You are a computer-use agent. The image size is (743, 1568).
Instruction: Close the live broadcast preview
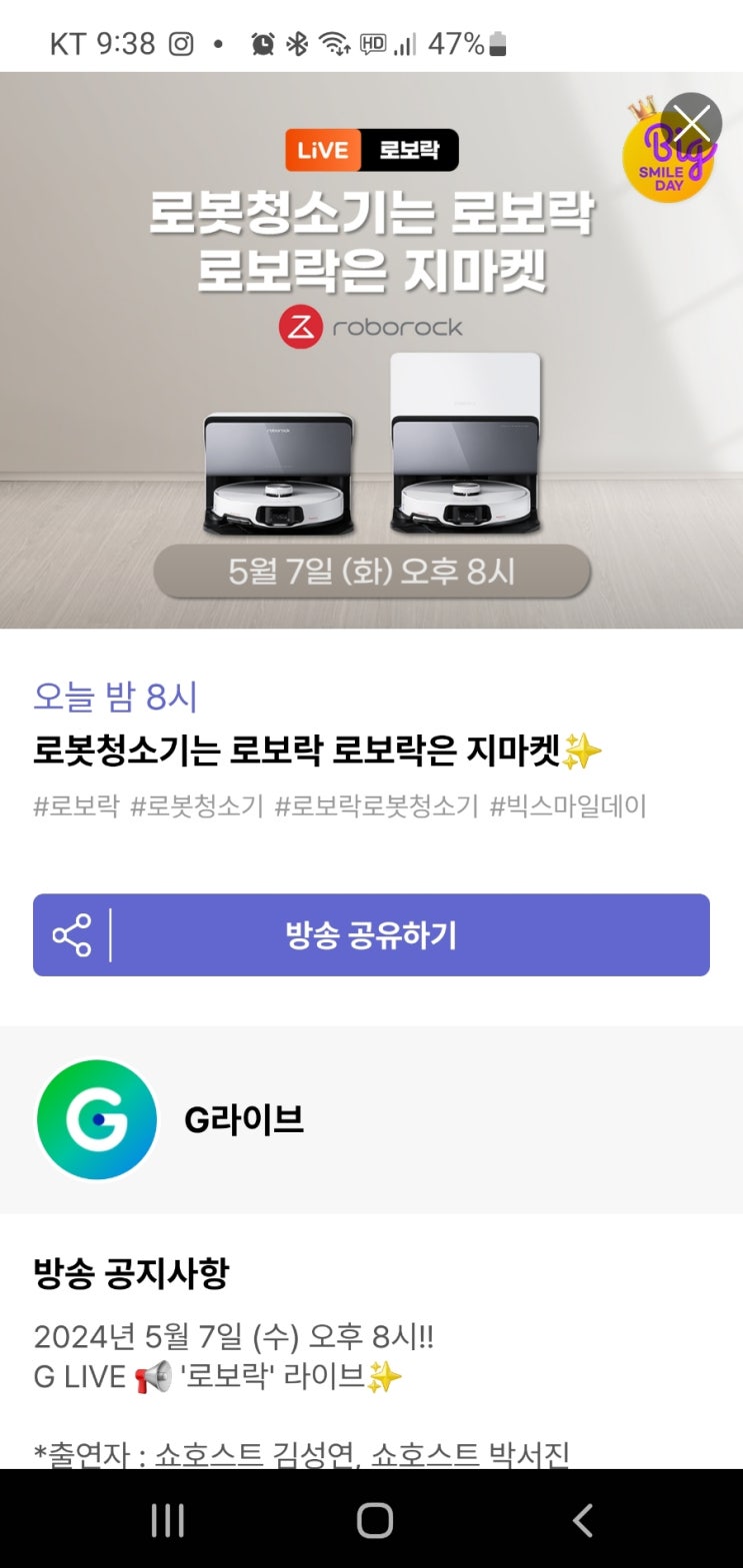(691, 124)
